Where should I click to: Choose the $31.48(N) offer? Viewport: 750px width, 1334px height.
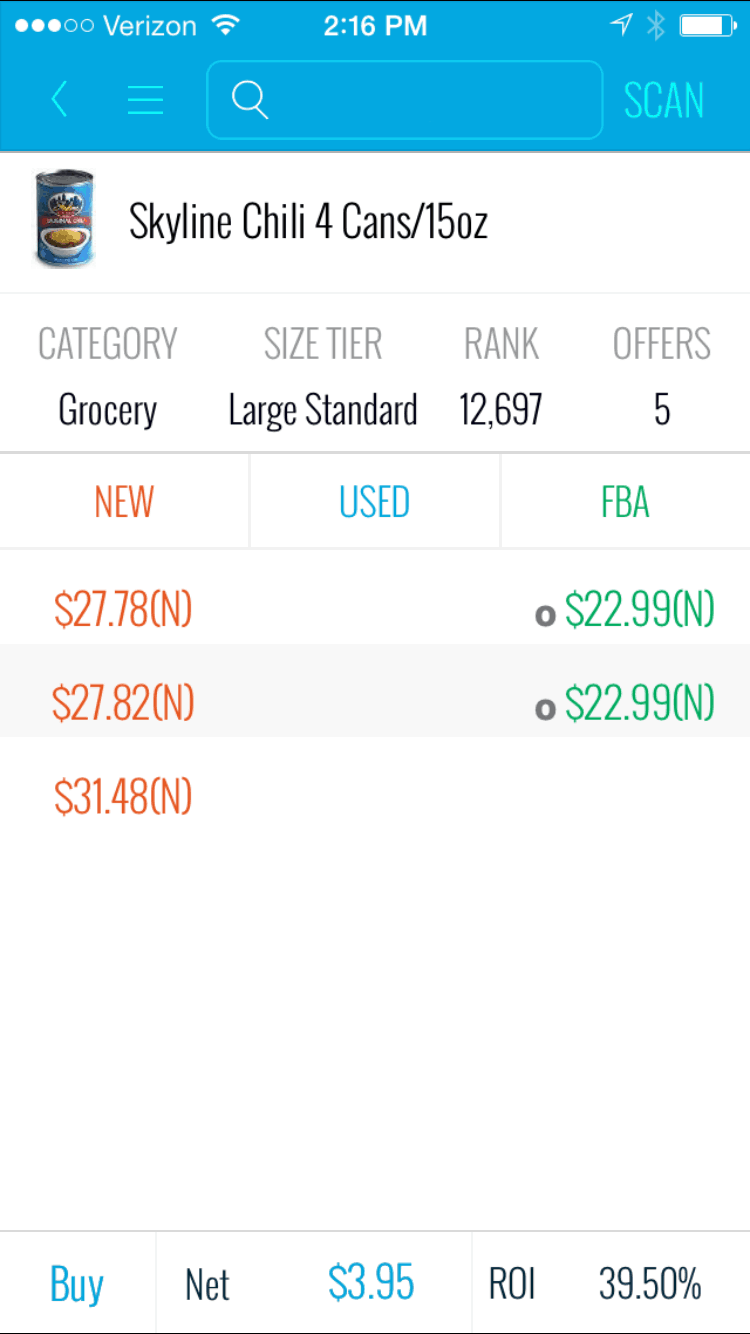click(123, 797)
